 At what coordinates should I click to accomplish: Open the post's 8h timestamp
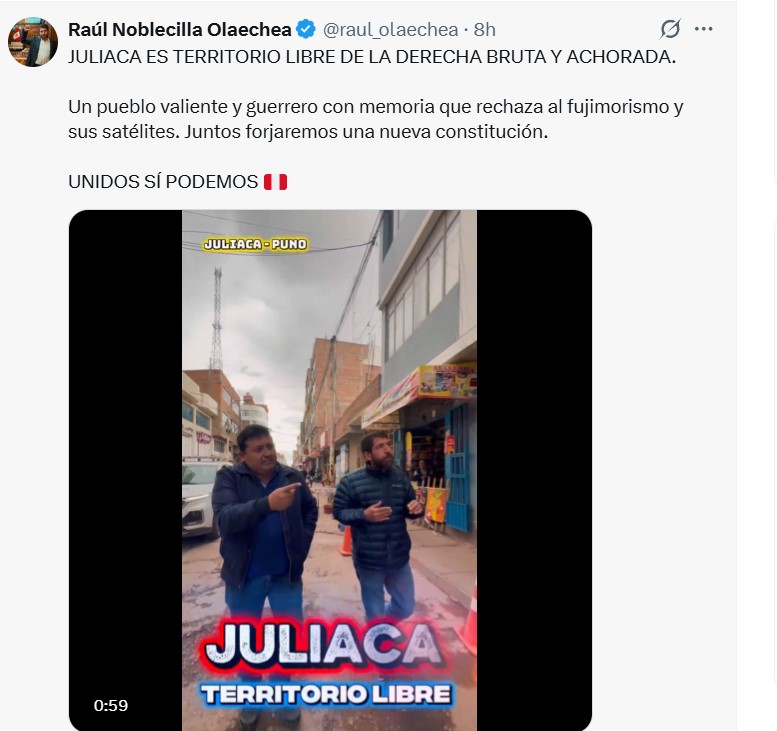(x=484, y=30)
